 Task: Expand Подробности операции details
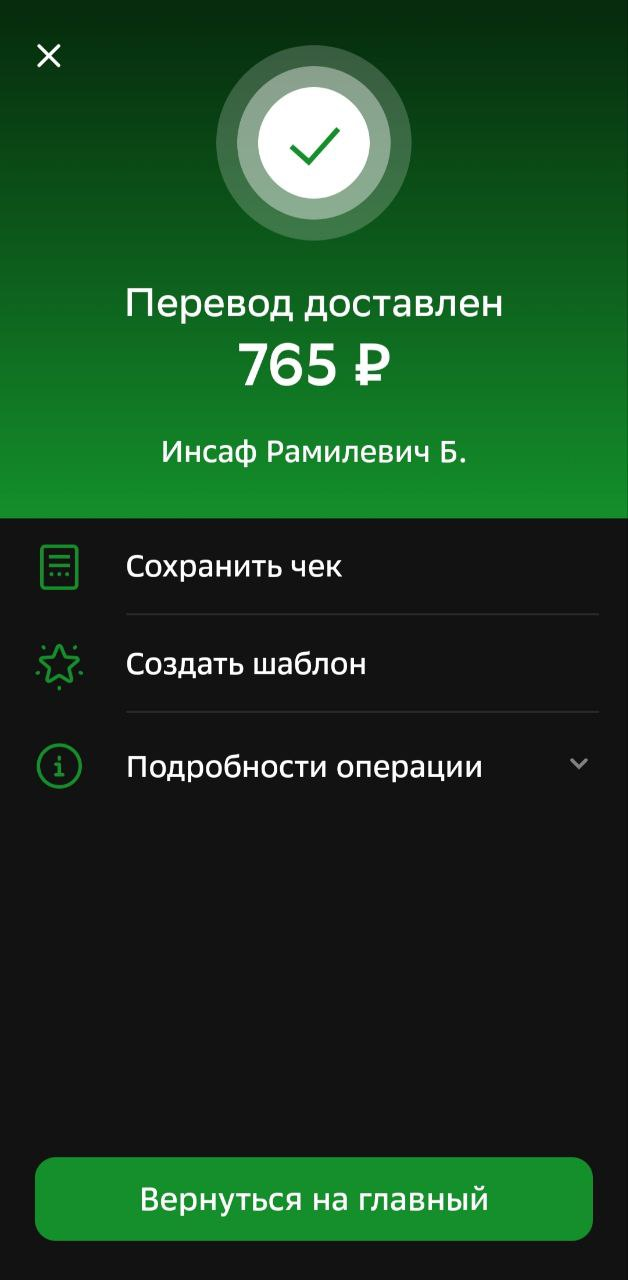[x=314, y=767]
